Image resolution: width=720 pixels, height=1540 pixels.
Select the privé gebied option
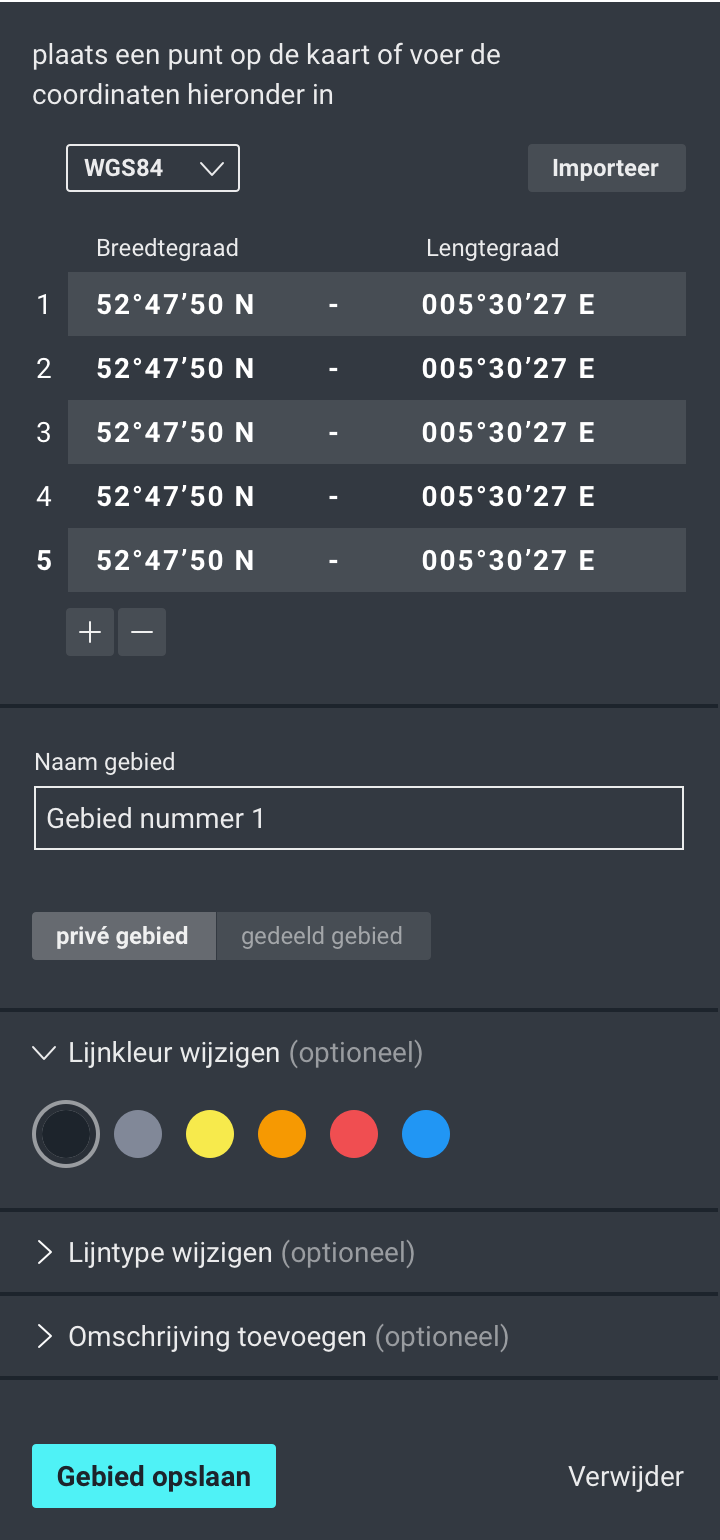[x=123, y=936]
